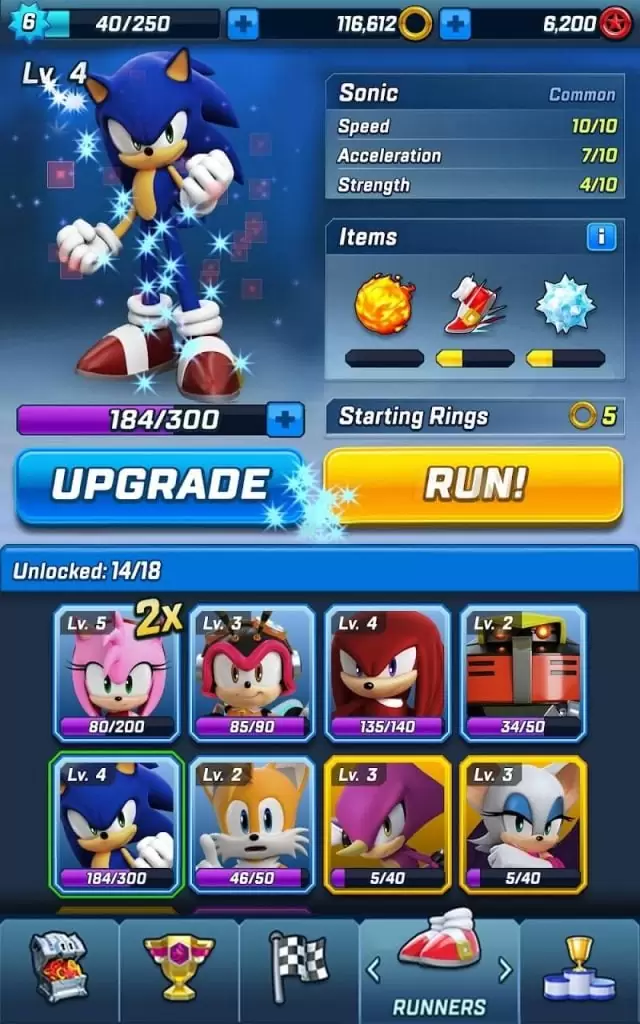Choose Eggman robot runner card 34/50
This screenshot has height=1024, width=640.
coord(523,673)
